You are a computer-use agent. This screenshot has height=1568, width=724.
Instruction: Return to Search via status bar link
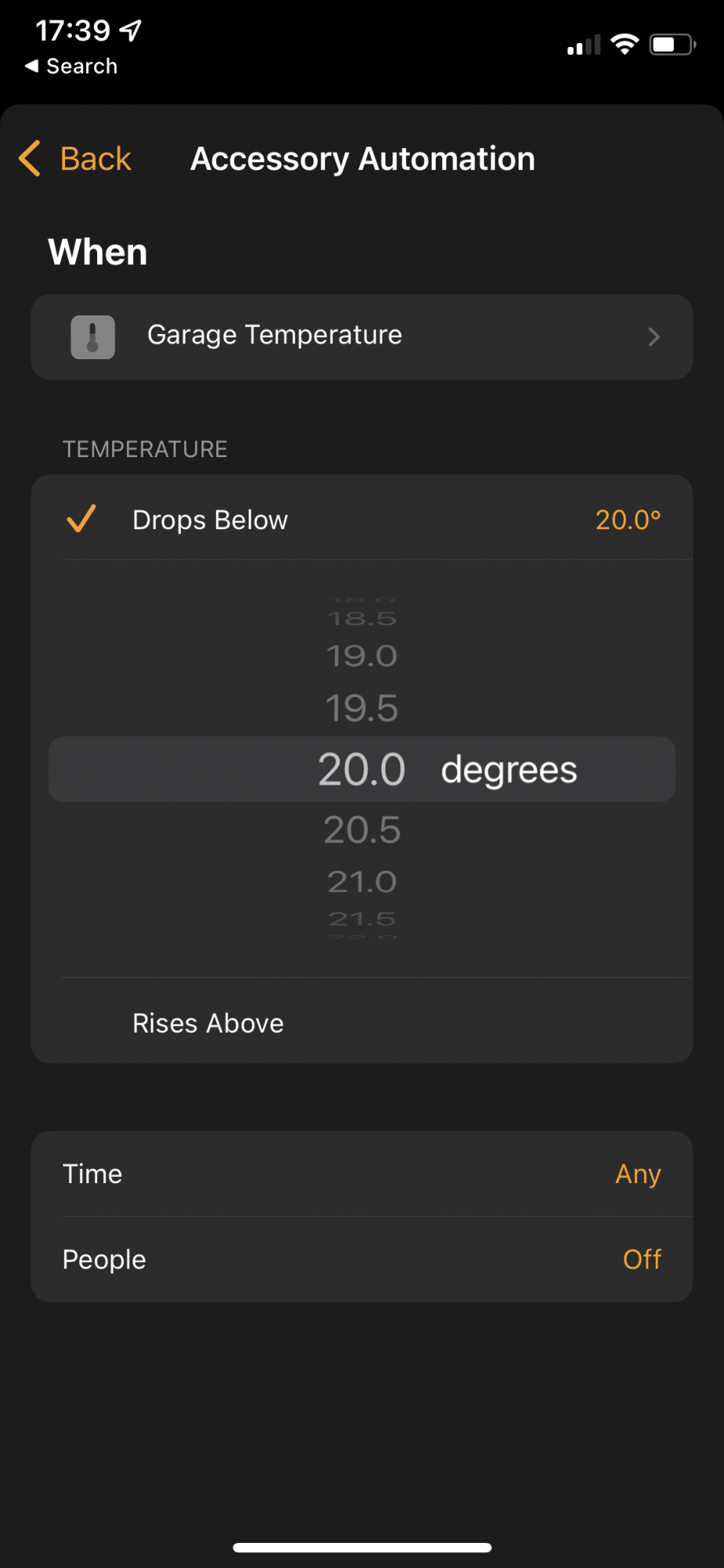tap(71, 67)
